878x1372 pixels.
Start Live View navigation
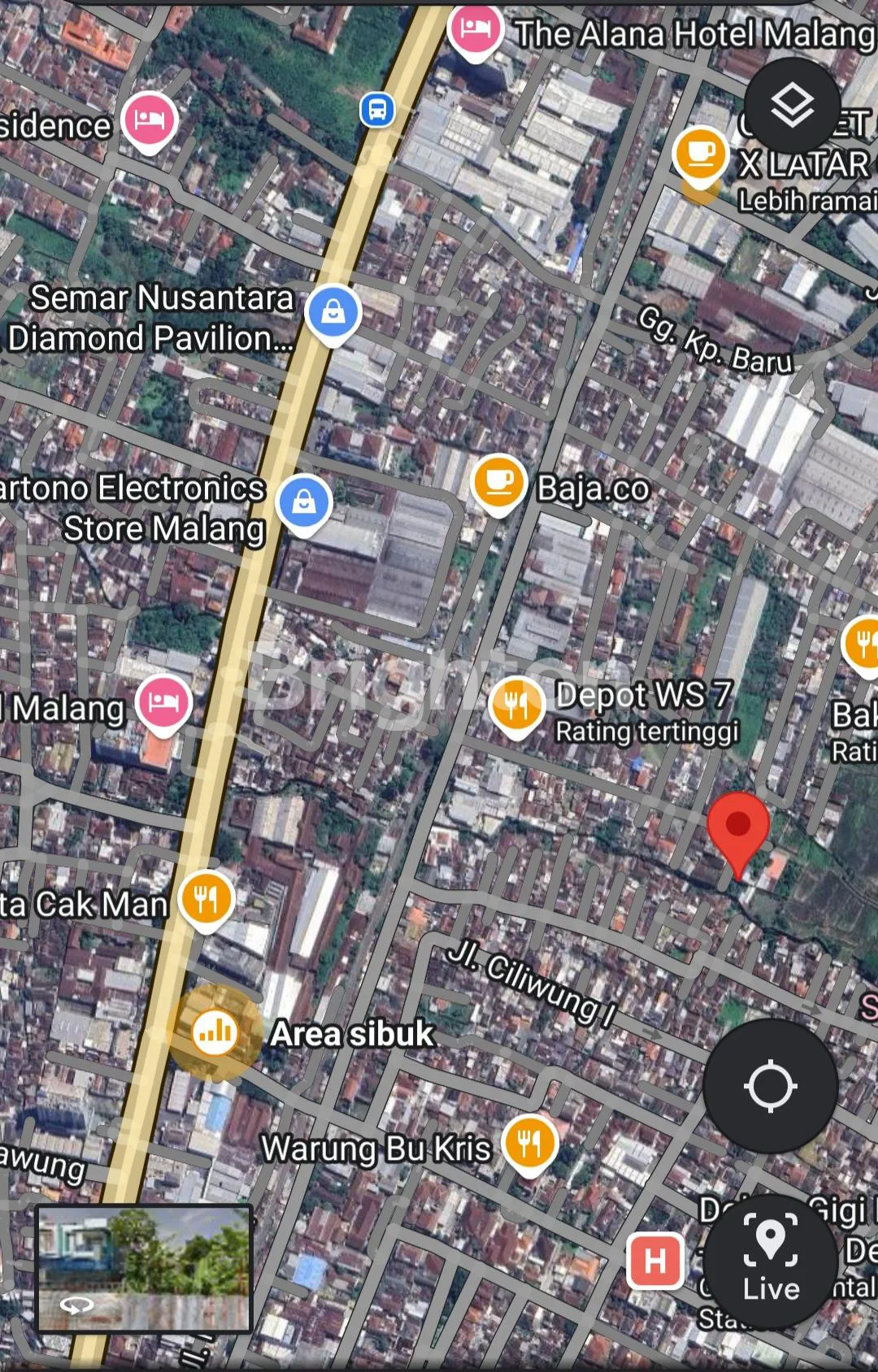770,1261
